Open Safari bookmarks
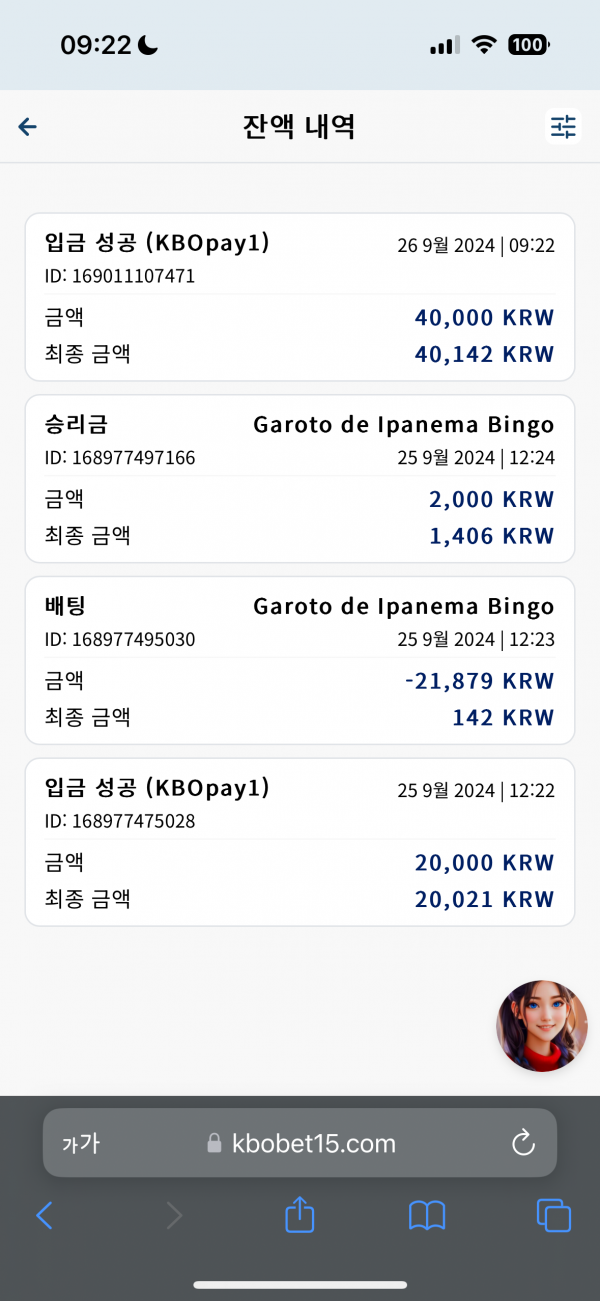600x1301 pixels. 427,1216
